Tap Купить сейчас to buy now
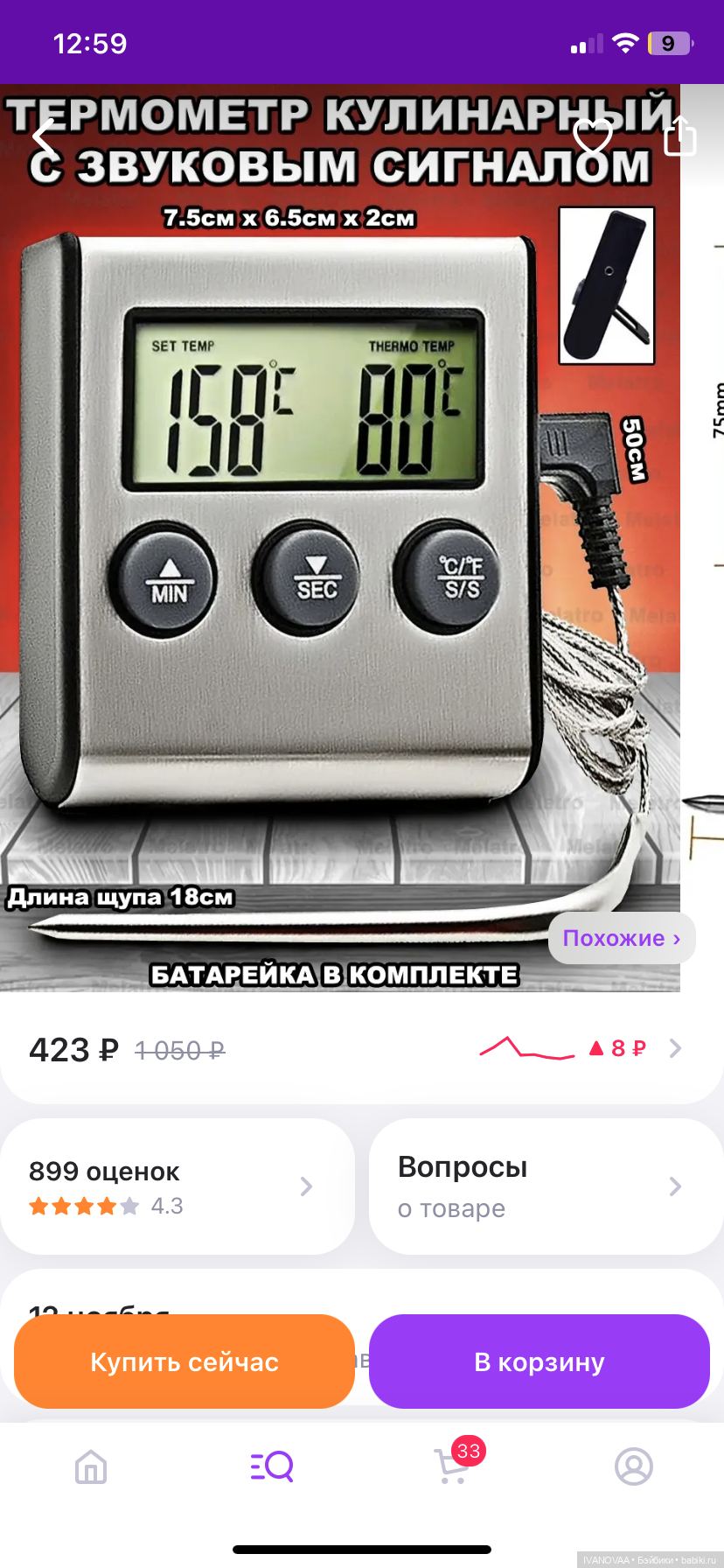Screen dimensions: 724x1568 tap(184, 1361)
